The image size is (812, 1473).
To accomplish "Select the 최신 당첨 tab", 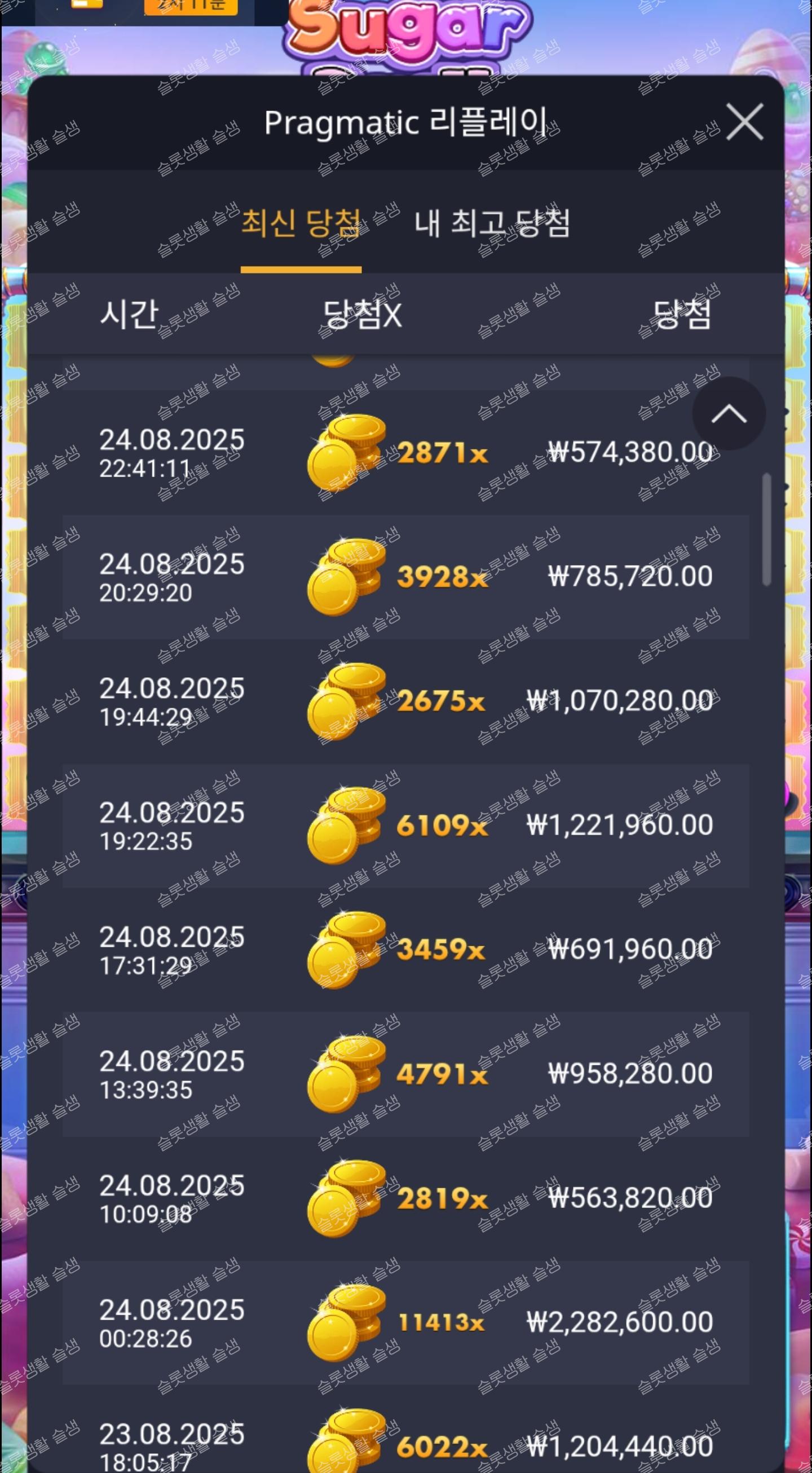I will click(301, 223).
